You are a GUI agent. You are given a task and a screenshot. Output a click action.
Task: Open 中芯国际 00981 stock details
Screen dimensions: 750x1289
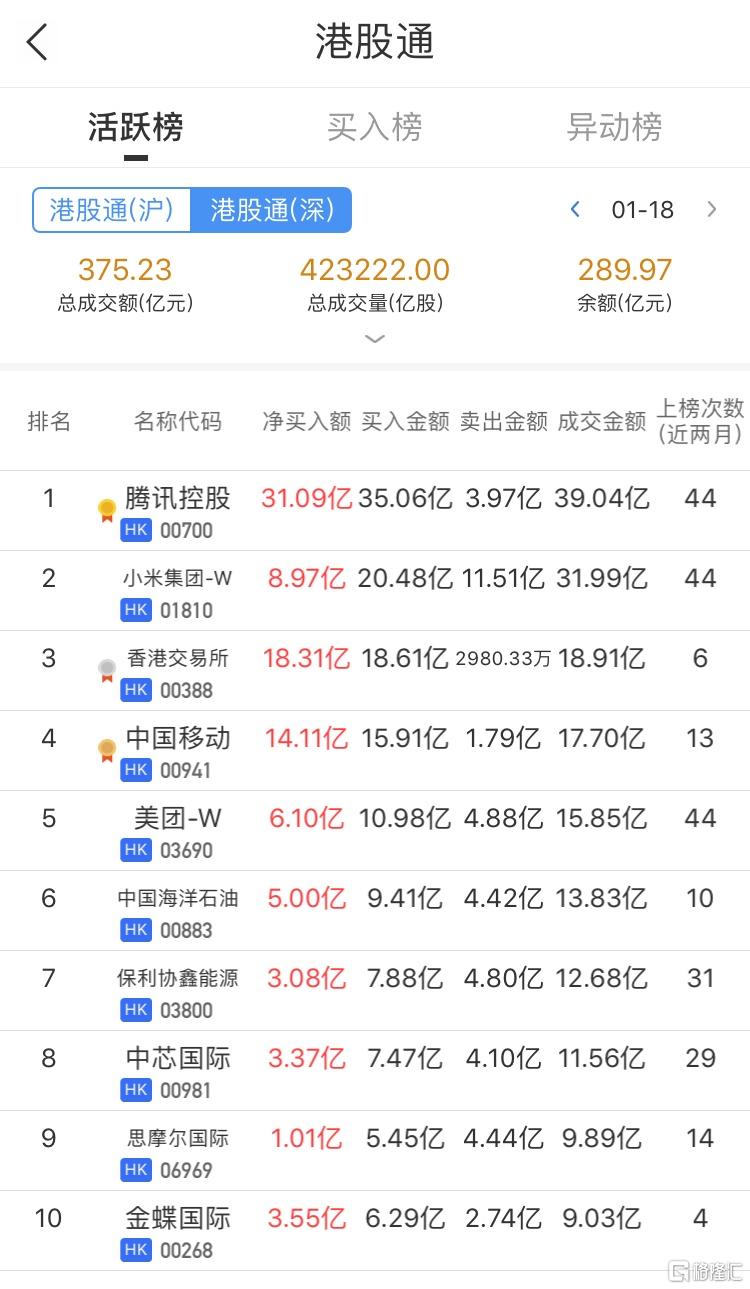click(x=375, y=1071)
